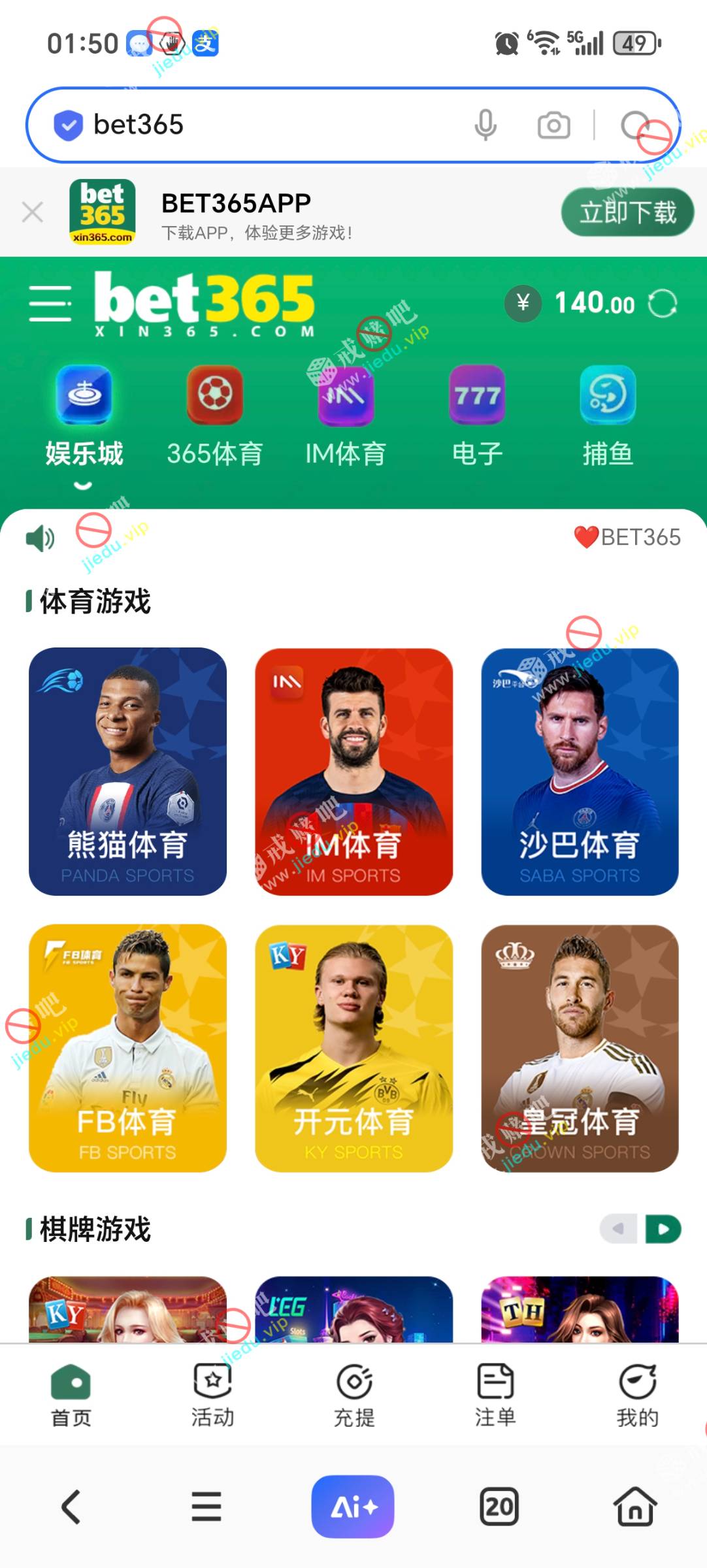Show next 棋牌游戏 items with right arrow
707x1568 pixels.
click(x=663, y=1229)
